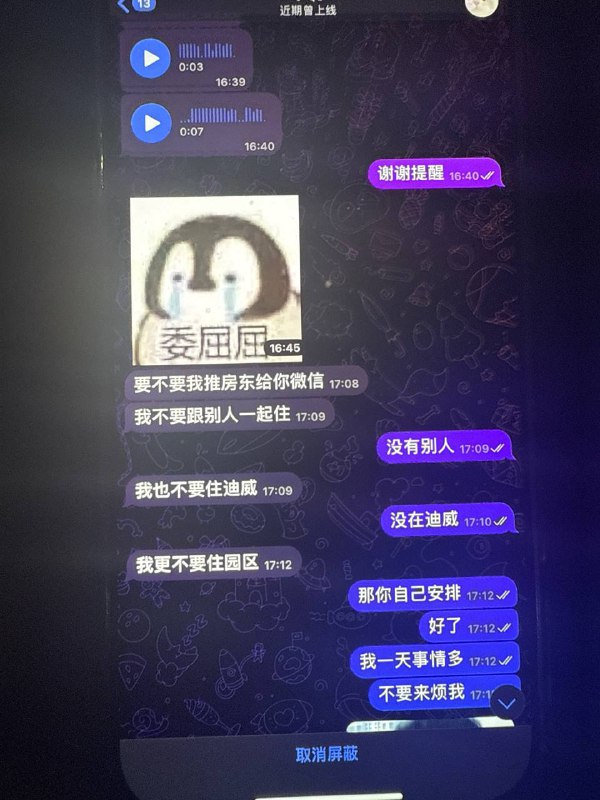The height and width of the screenshot is (800, 600).
Task: Play the 0:03 voice message
Action: pos(151,59)
